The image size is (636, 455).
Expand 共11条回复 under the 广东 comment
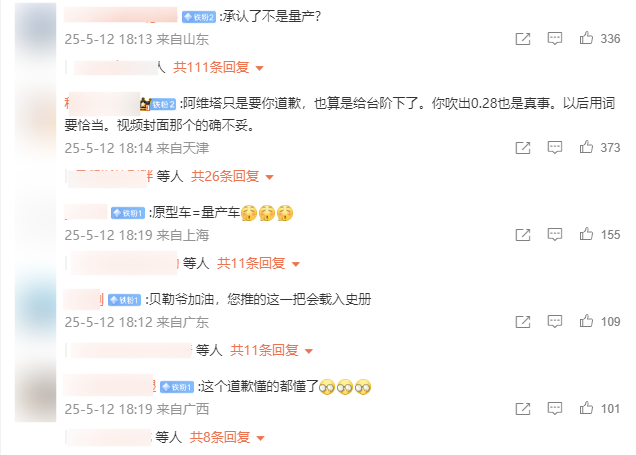coord(270,350)
